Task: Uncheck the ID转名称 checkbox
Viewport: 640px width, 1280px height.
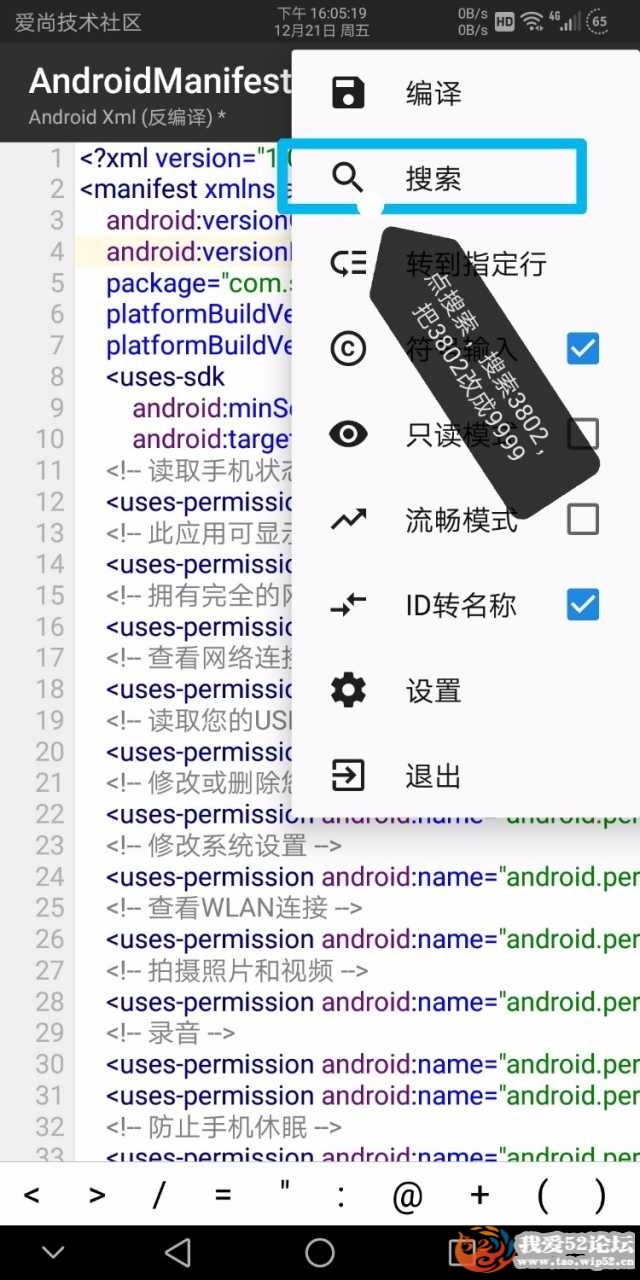Action: (x=582, y=605)
